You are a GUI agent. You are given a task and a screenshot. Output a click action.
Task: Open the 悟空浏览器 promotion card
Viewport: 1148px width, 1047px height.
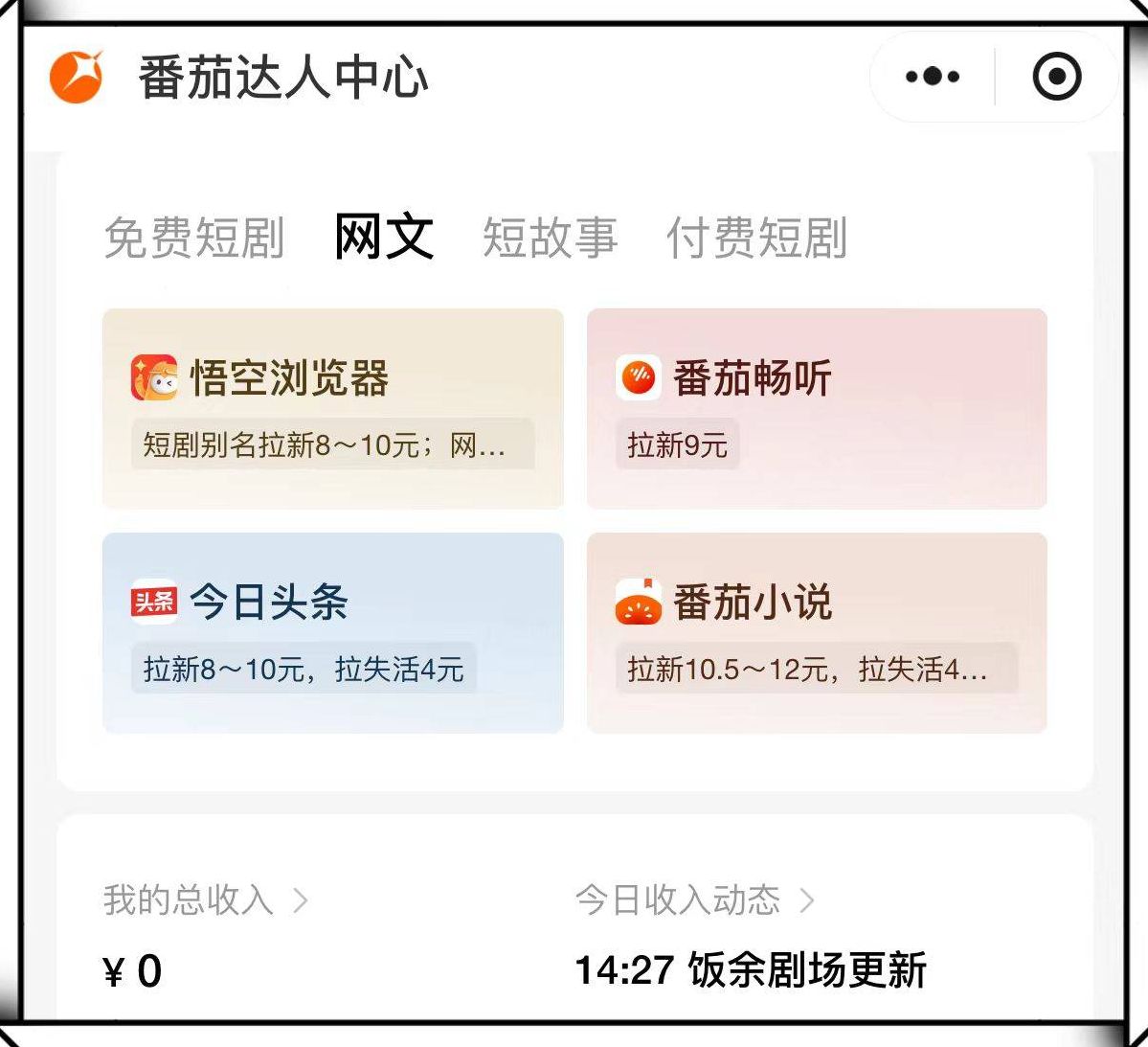point(332,409)
